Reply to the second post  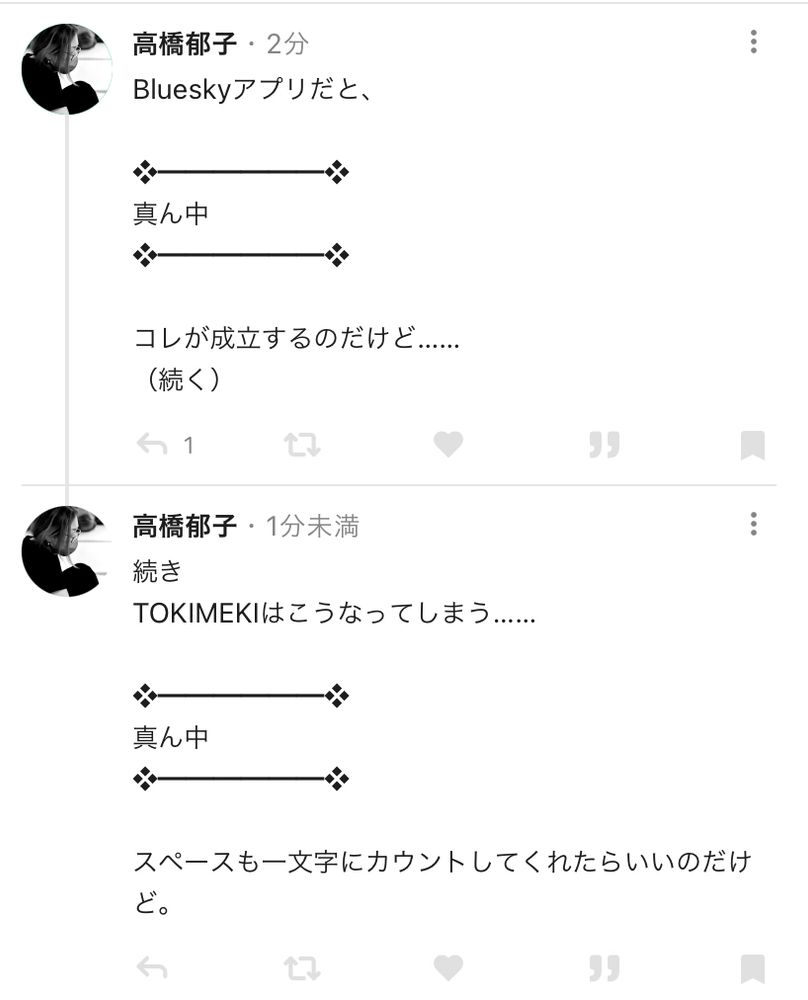(152, 965)
